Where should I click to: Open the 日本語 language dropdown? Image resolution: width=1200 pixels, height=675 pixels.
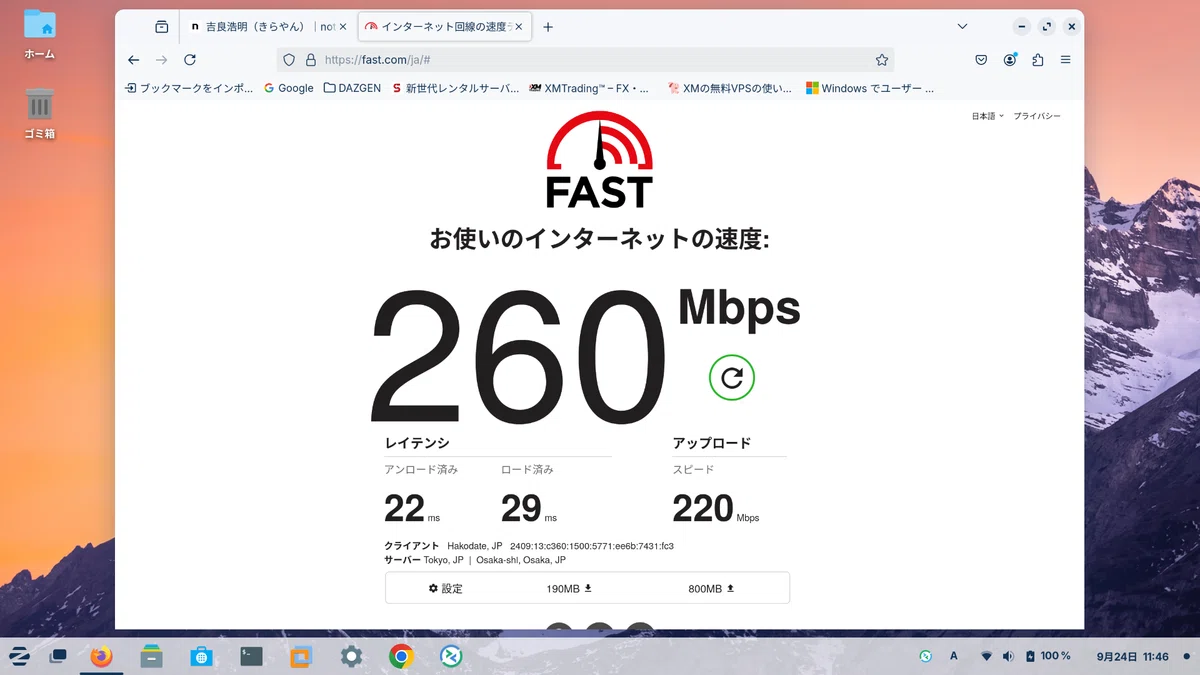[x=988, y=116]
